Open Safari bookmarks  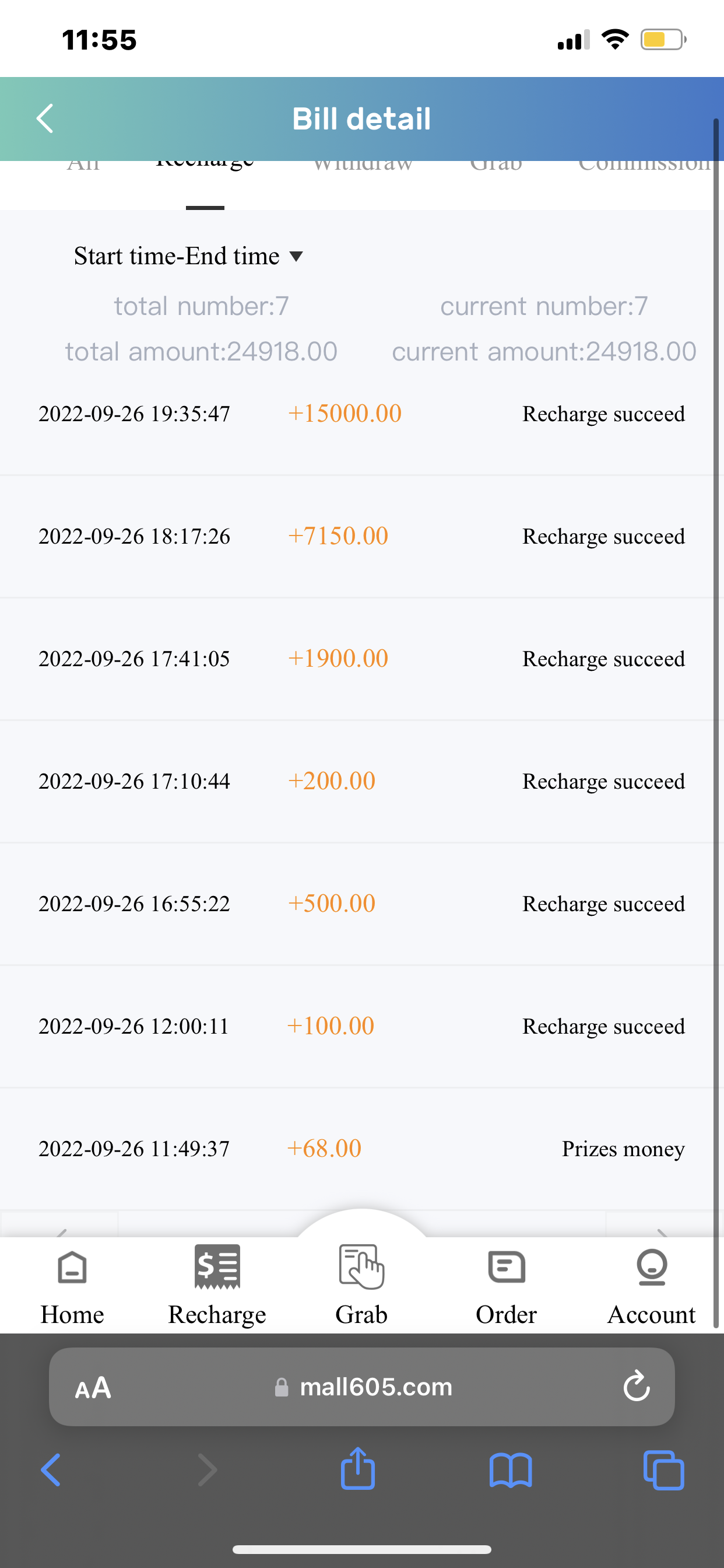coord(511,1471)
